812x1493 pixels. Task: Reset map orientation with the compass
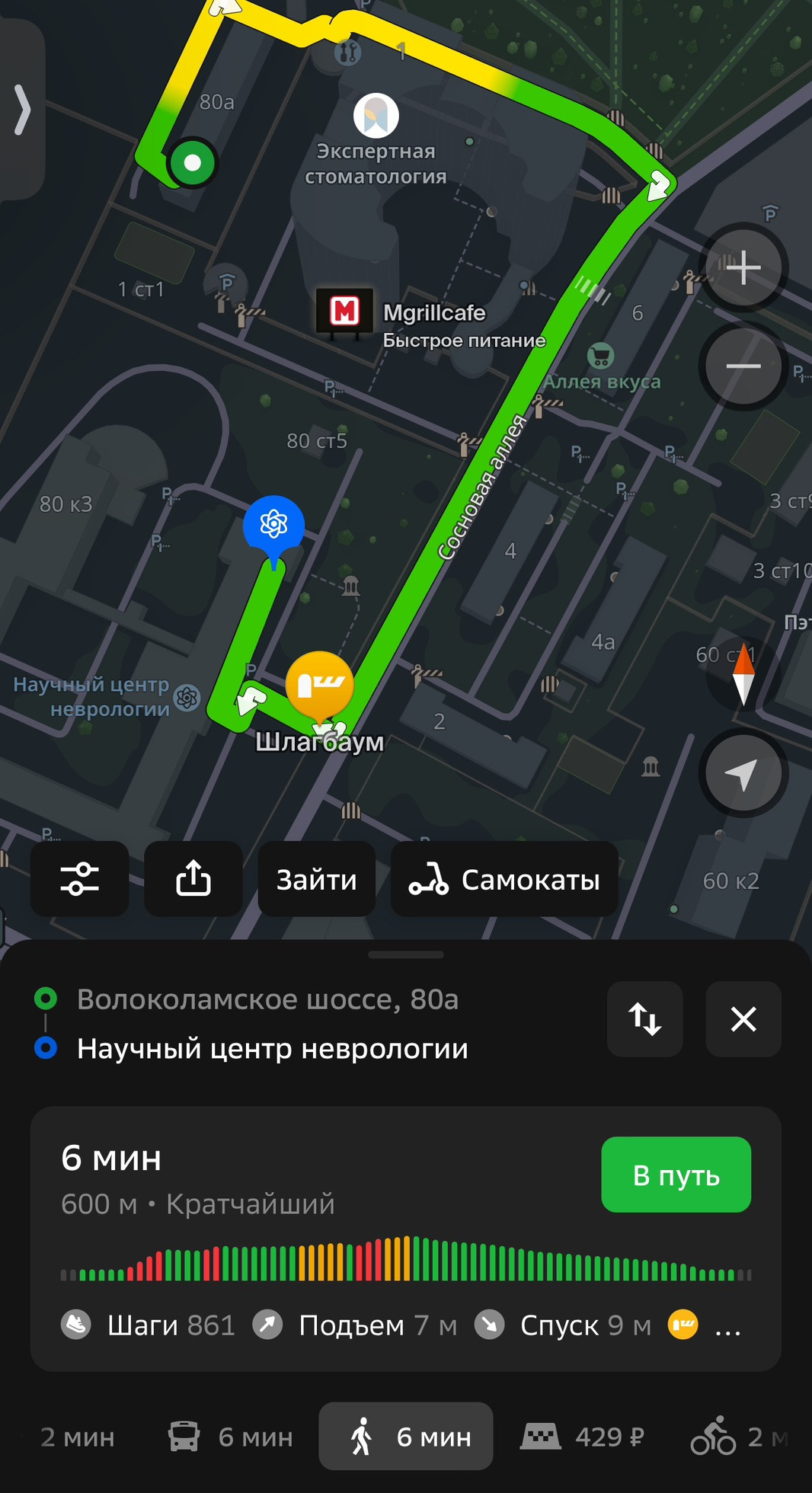coord(743,674)
